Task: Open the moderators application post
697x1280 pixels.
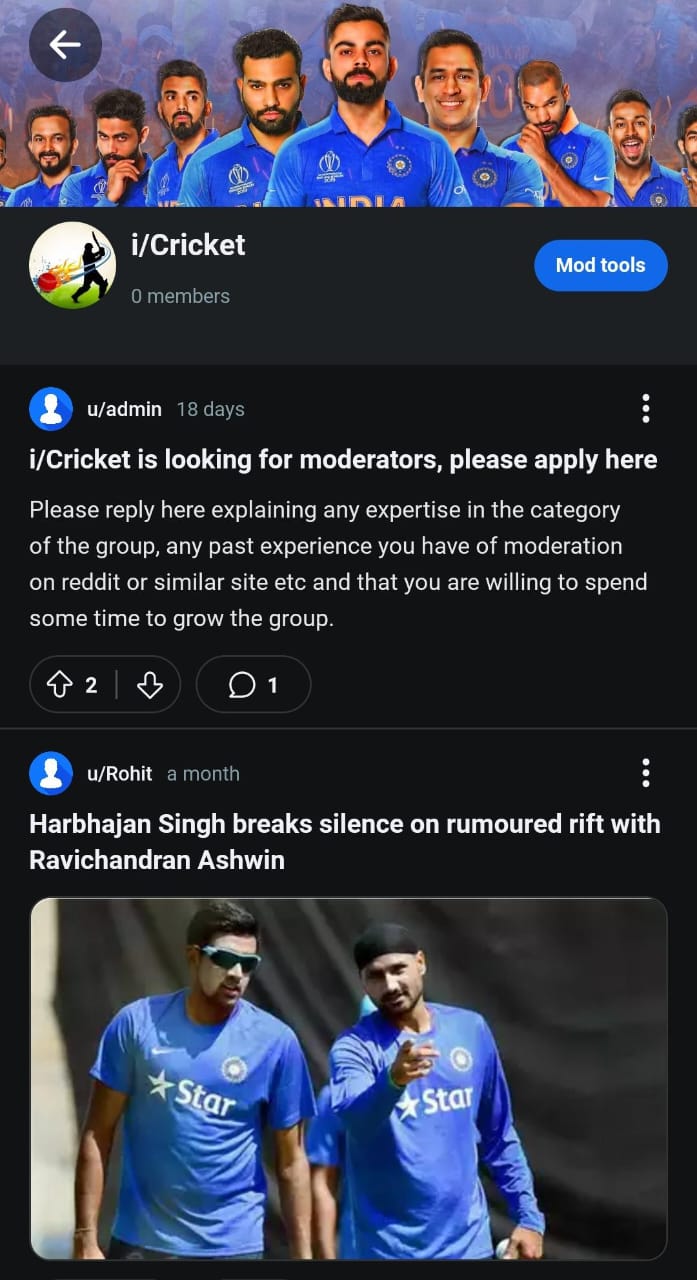Action: click(343, 460)
